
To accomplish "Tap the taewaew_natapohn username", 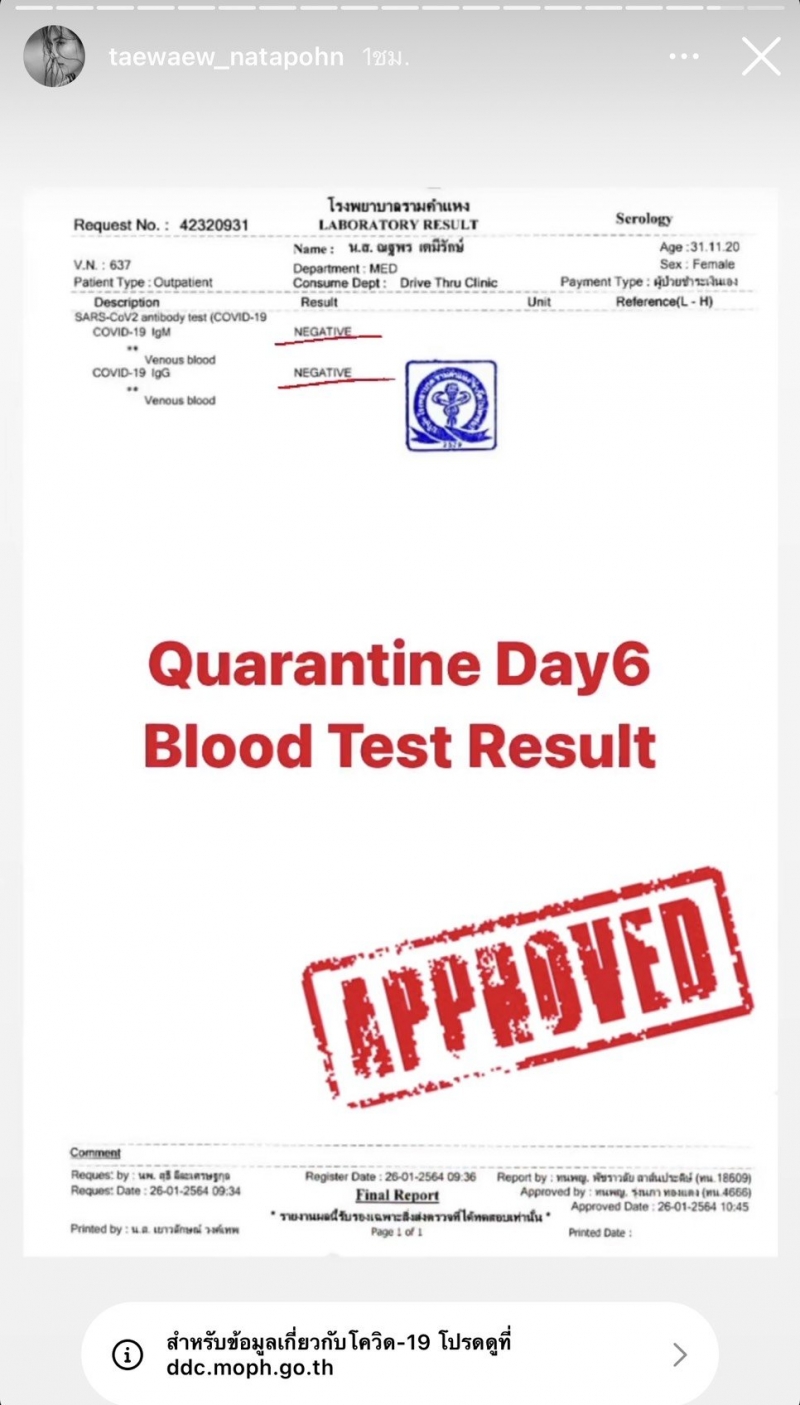I will (227, 57).
